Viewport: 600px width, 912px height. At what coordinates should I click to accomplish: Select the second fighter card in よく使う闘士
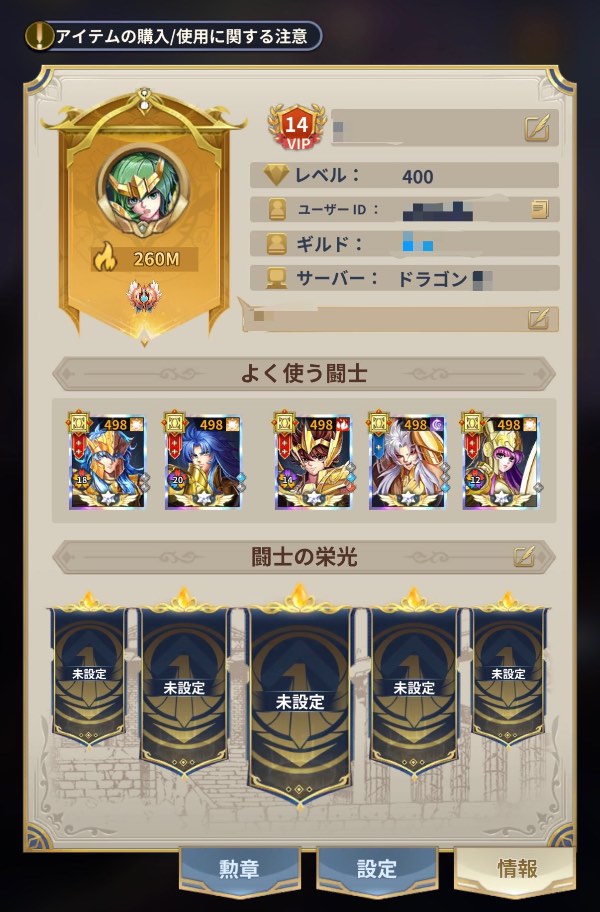[x=202, y=459]
